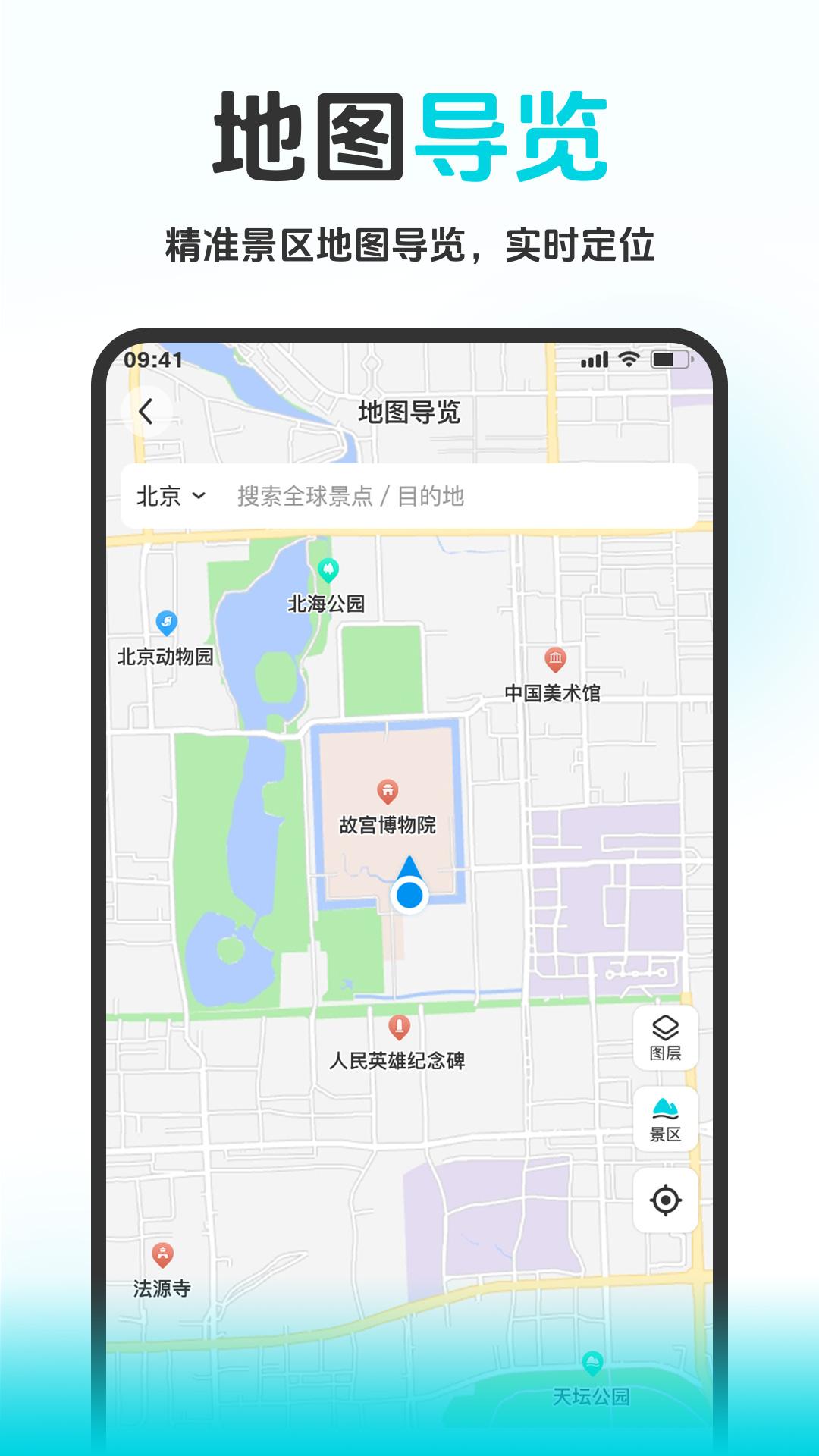The width and height of the screenshot is (819, 1456).
Task: Click the 北京动物园 zoo marker
Action: 167,623
